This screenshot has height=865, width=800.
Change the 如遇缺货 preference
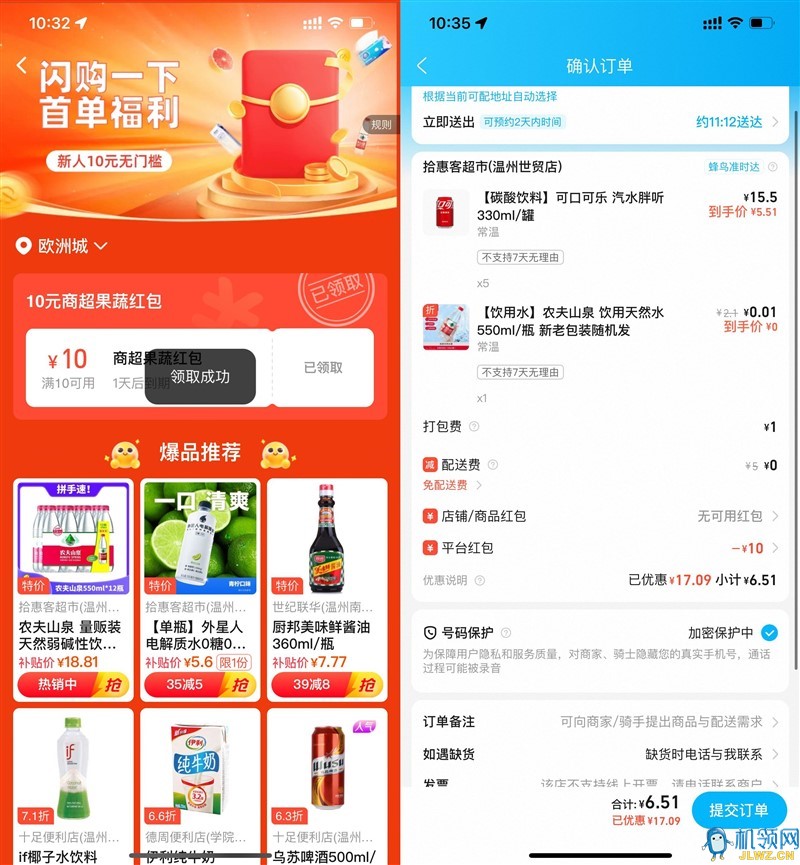pos(600,754)
